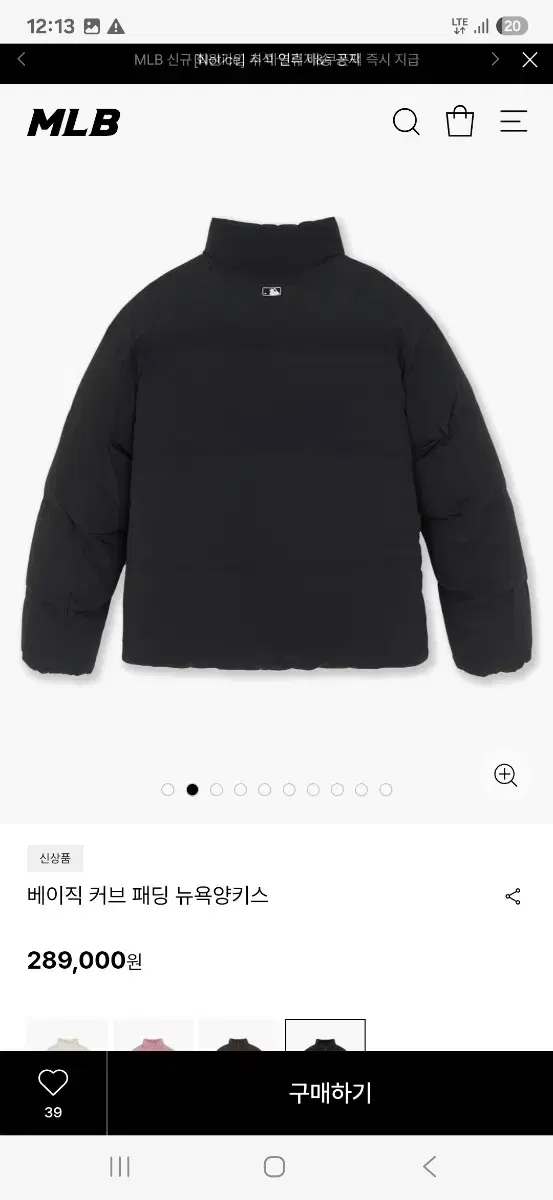Viewport: 553px width, 1200px height.
Task: Zoom into the product image
Action: coord(506,775)
